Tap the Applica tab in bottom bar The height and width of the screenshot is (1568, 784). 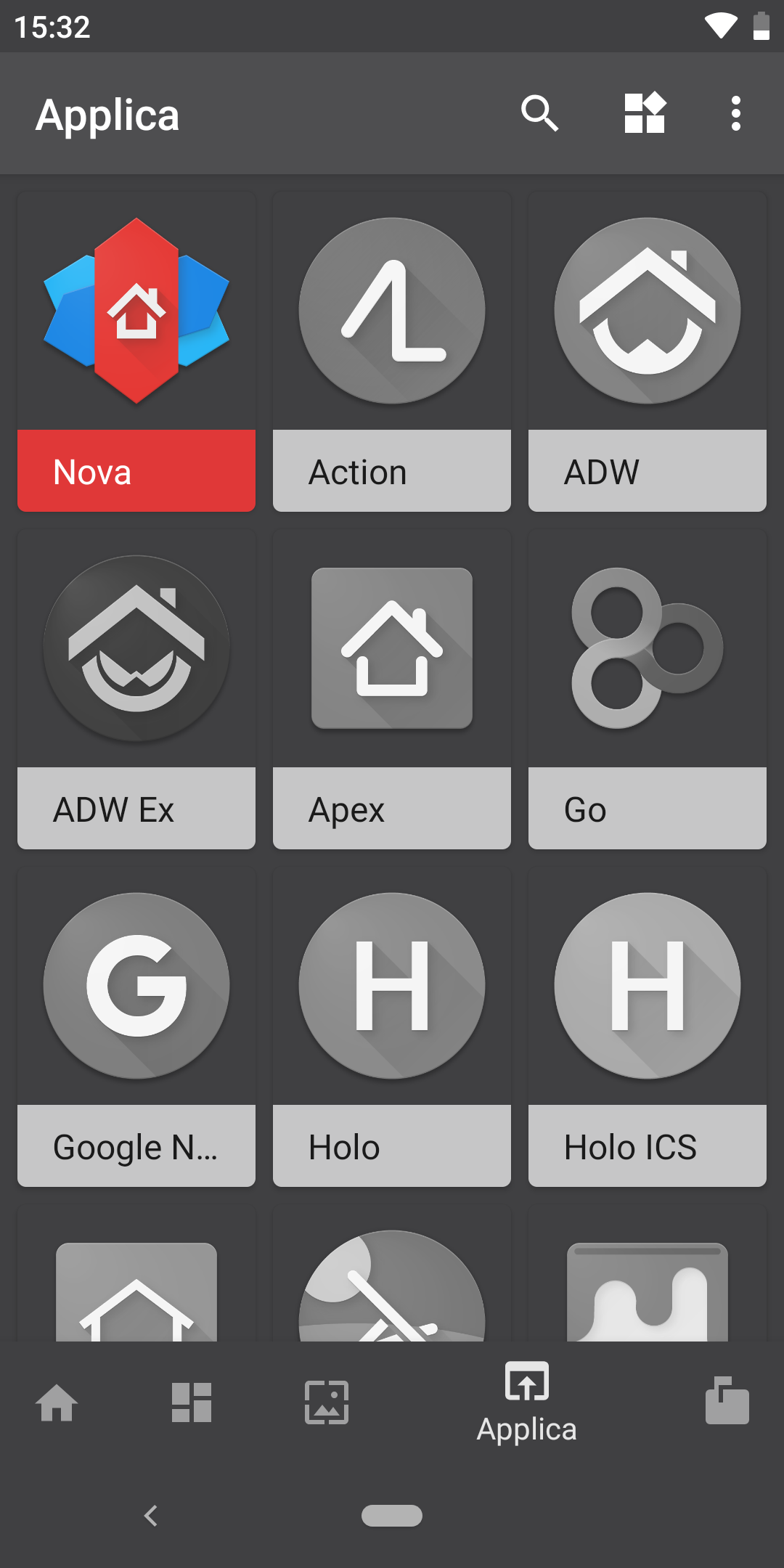(527, 1402)
